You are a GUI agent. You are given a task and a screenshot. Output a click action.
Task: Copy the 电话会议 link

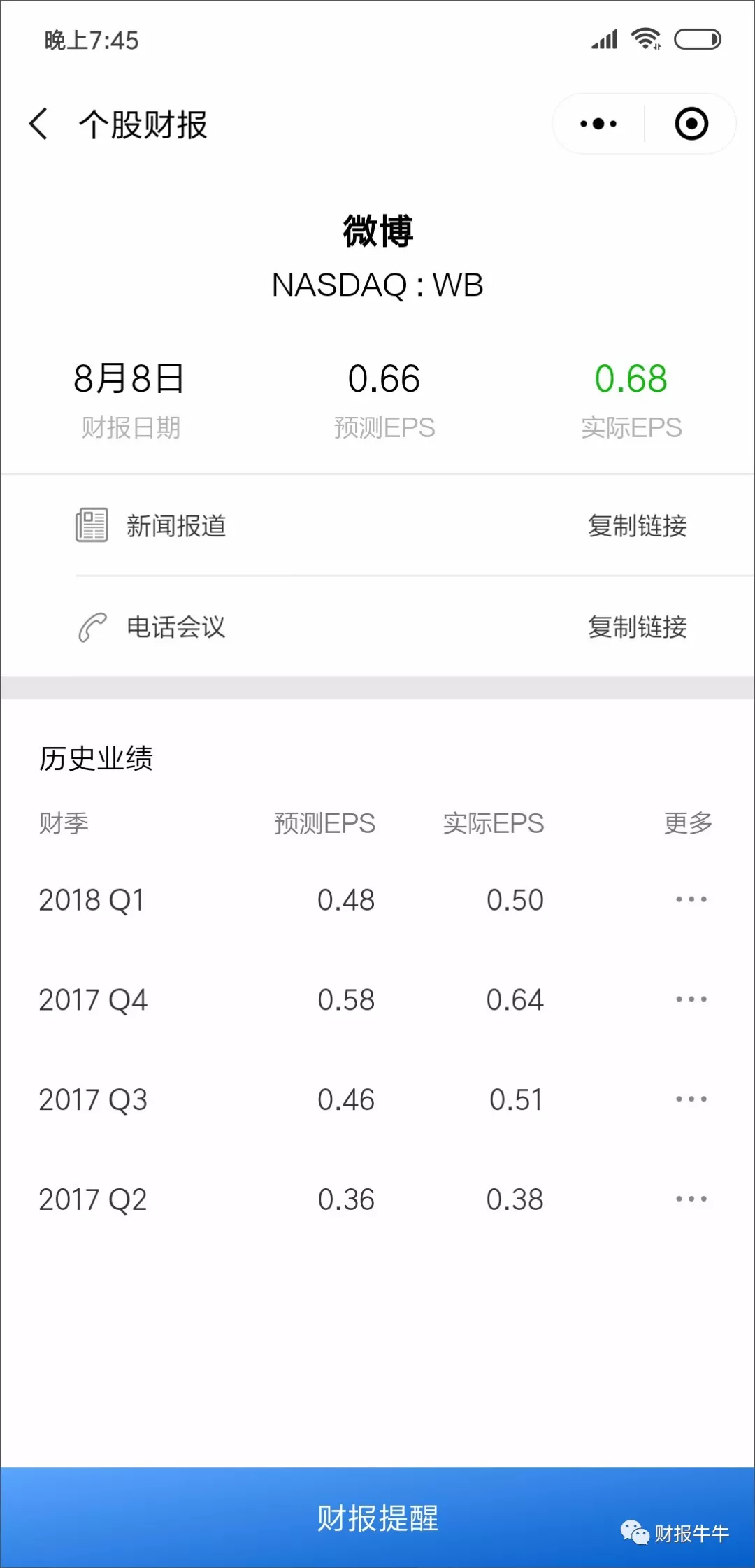637,627
